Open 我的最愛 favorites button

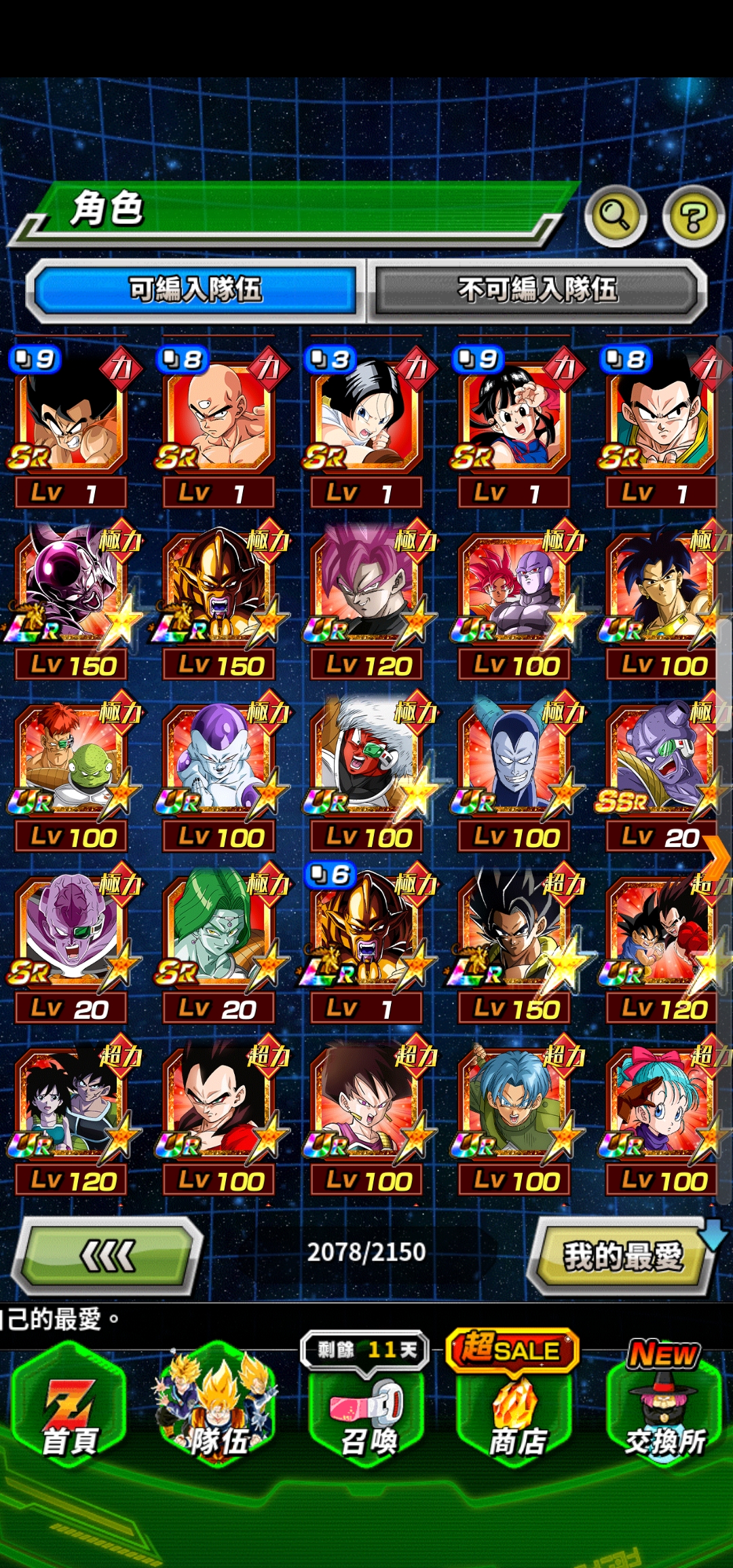(x=622, y=1255)
